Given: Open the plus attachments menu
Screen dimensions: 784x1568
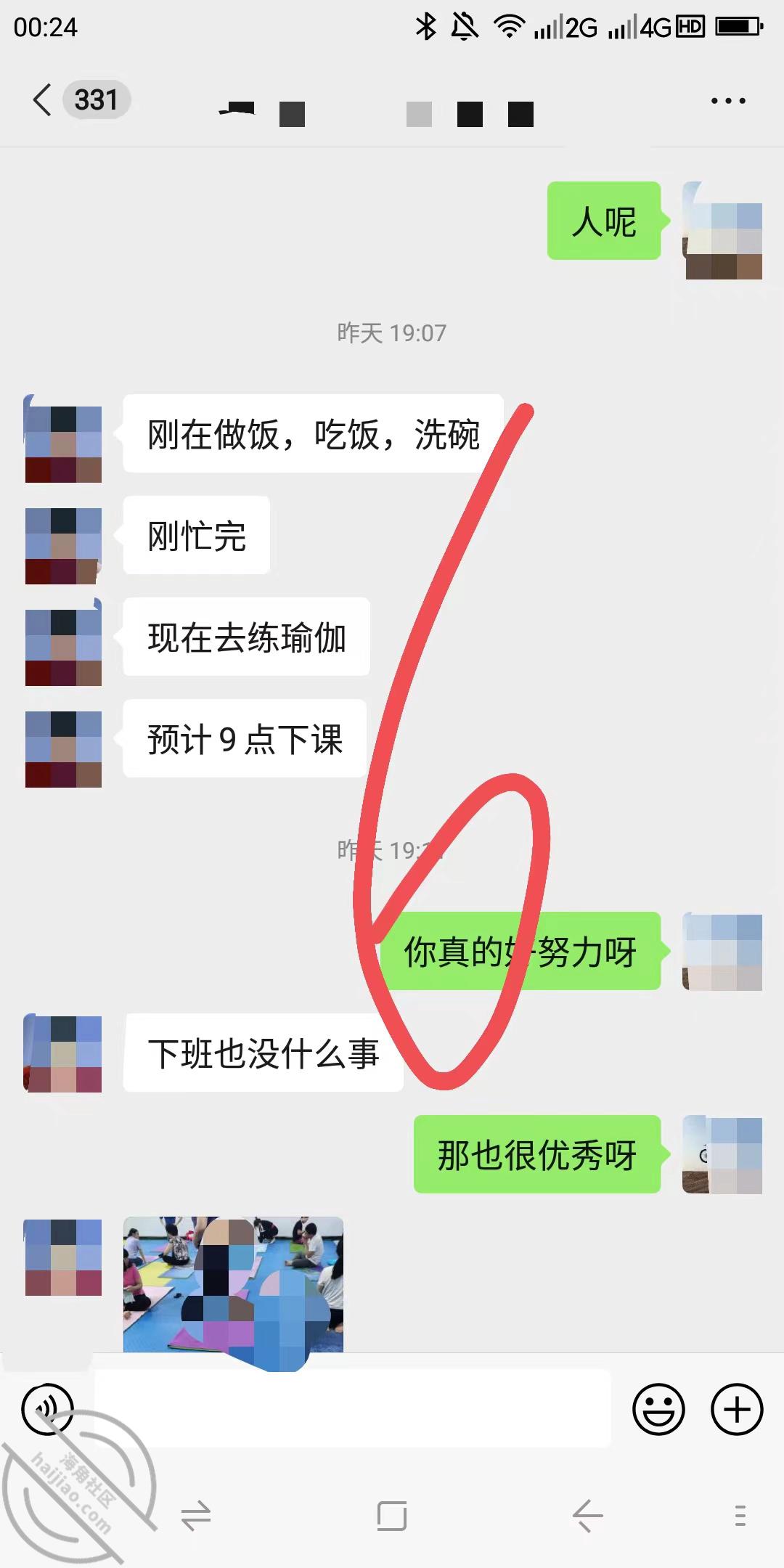Looking at the screenshot, I should pos(737,1409).
